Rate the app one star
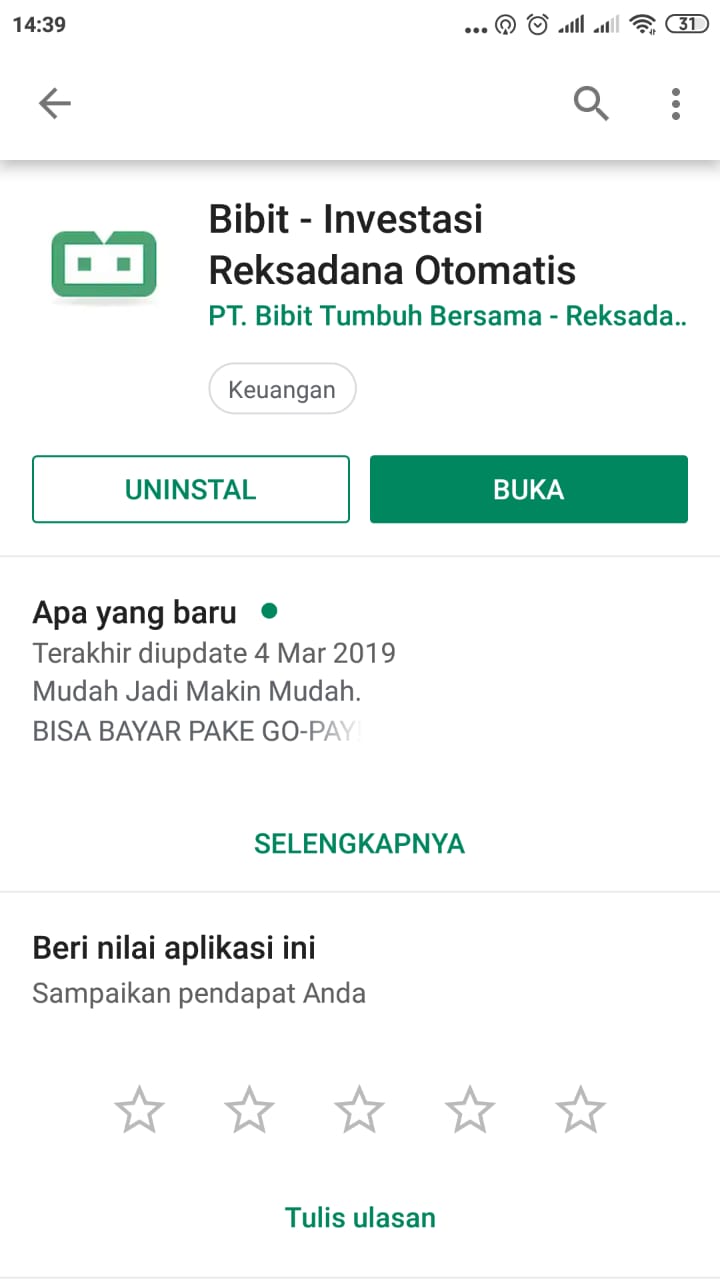Viewport: 720px width, 1280px height. (139, 1110)
